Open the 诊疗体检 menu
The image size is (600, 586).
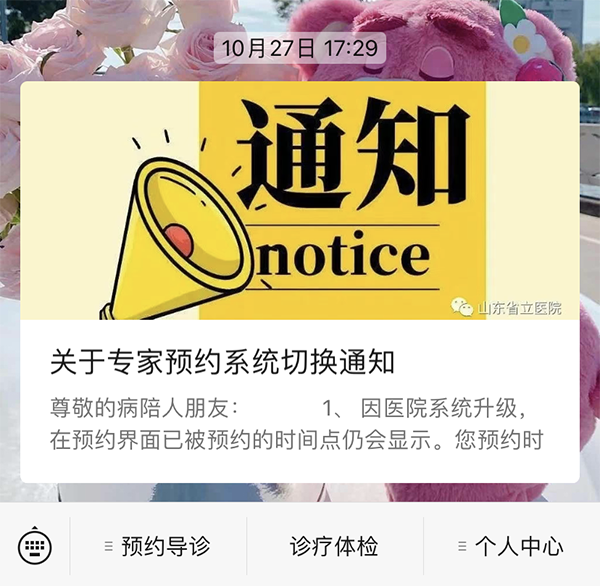335,547
